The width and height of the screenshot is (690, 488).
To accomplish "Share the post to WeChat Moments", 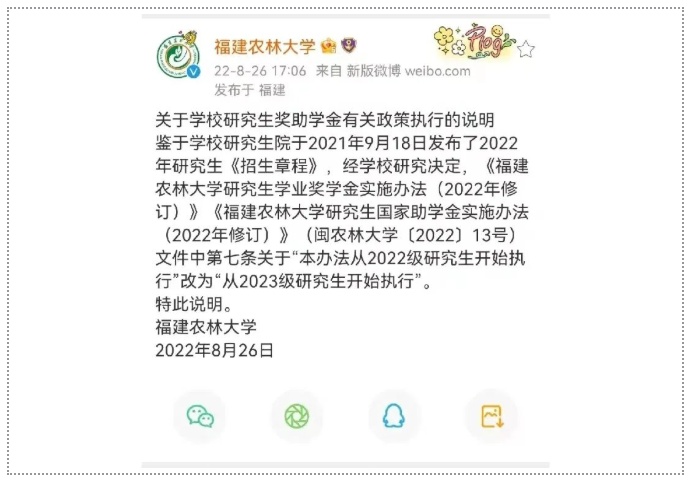I will (x=297, y=416).
